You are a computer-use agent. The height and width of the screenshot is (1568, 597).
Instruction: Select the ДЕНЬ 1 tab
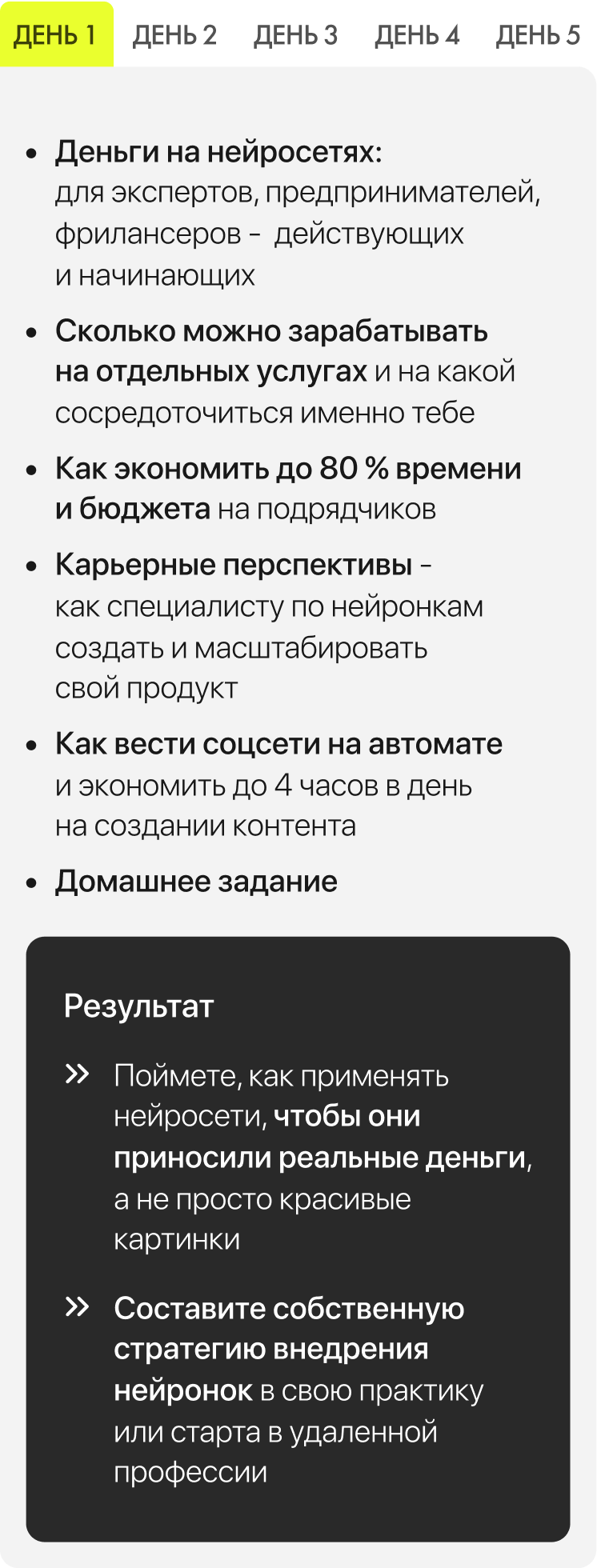point(55,34)
